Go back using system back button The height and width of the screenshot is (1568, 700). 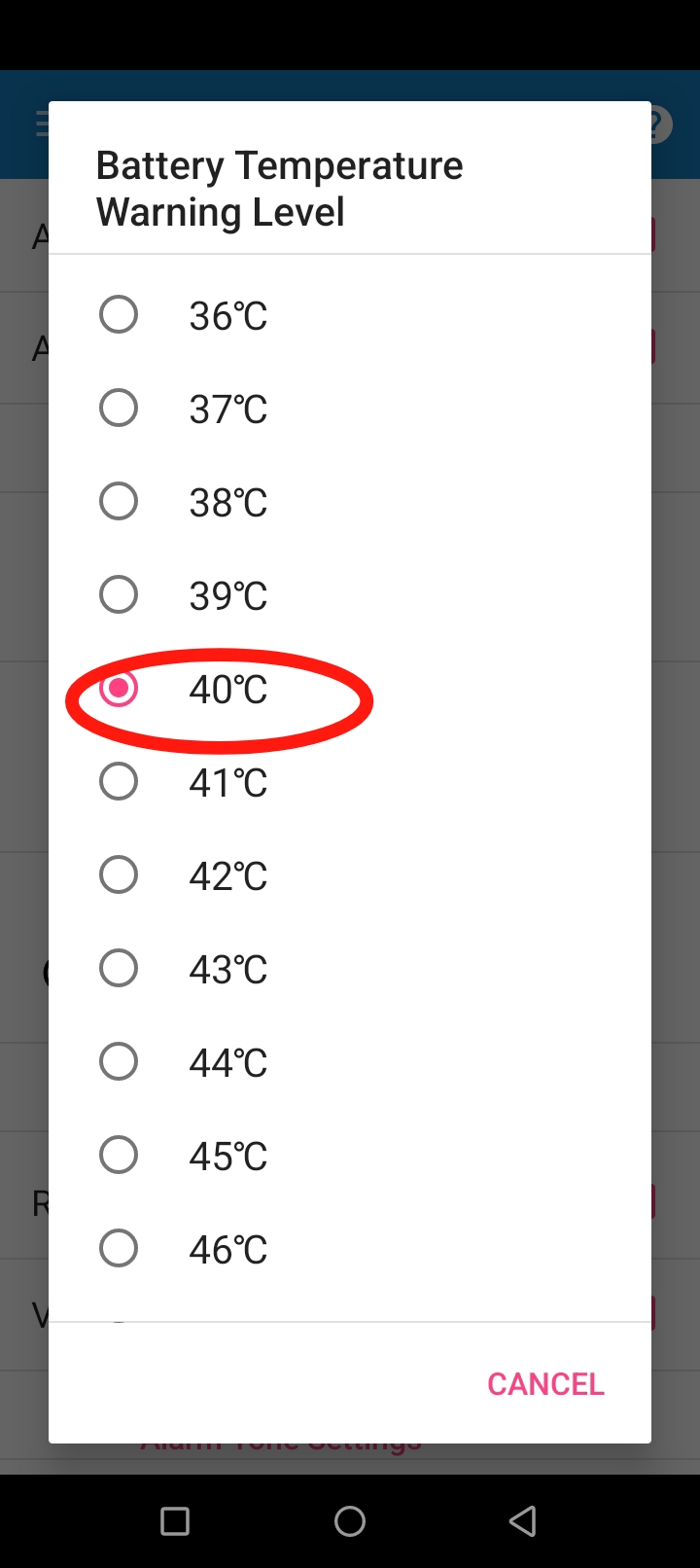tap(523, 1521)
